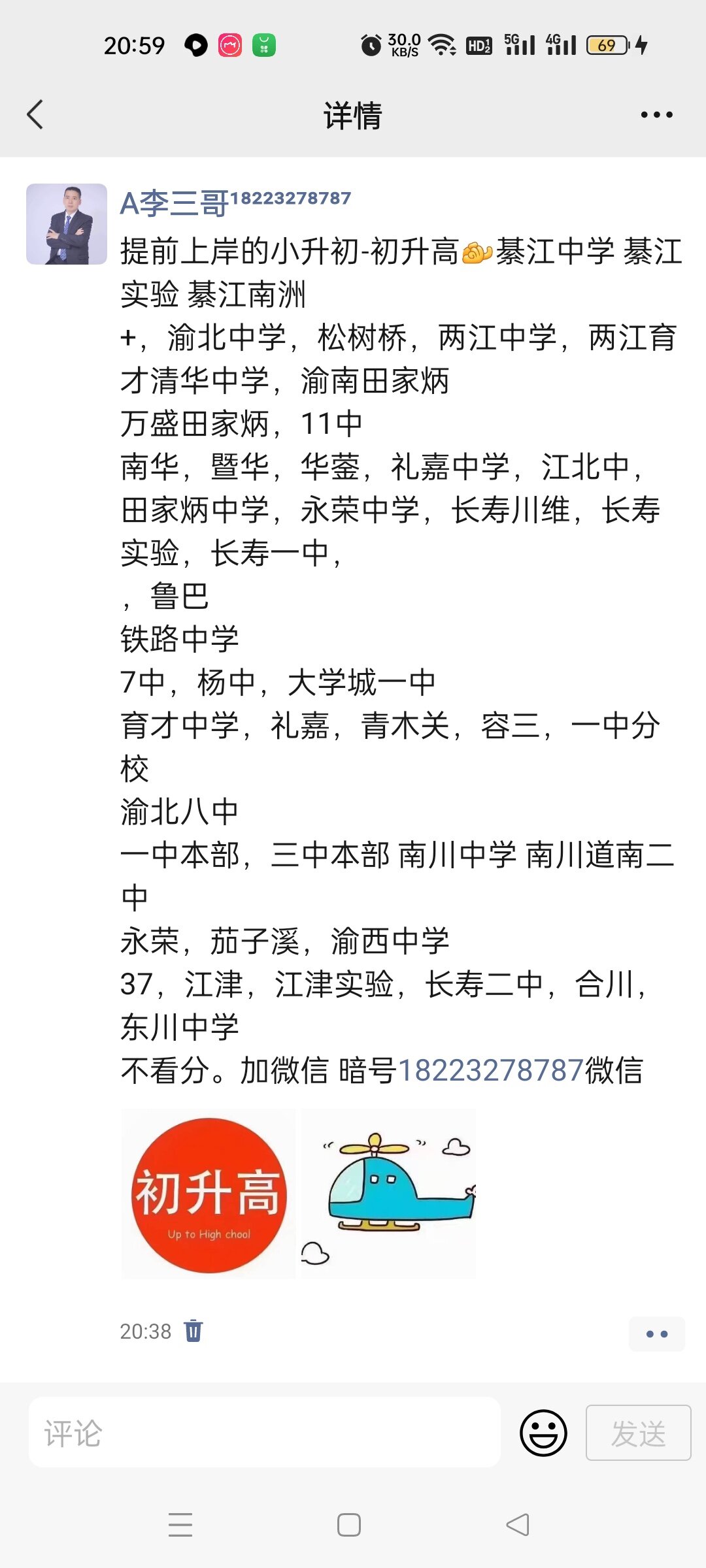Screen dimensions: 706x1568
Task: Focus the 评论 comment input field
Action: point(264,1433)
